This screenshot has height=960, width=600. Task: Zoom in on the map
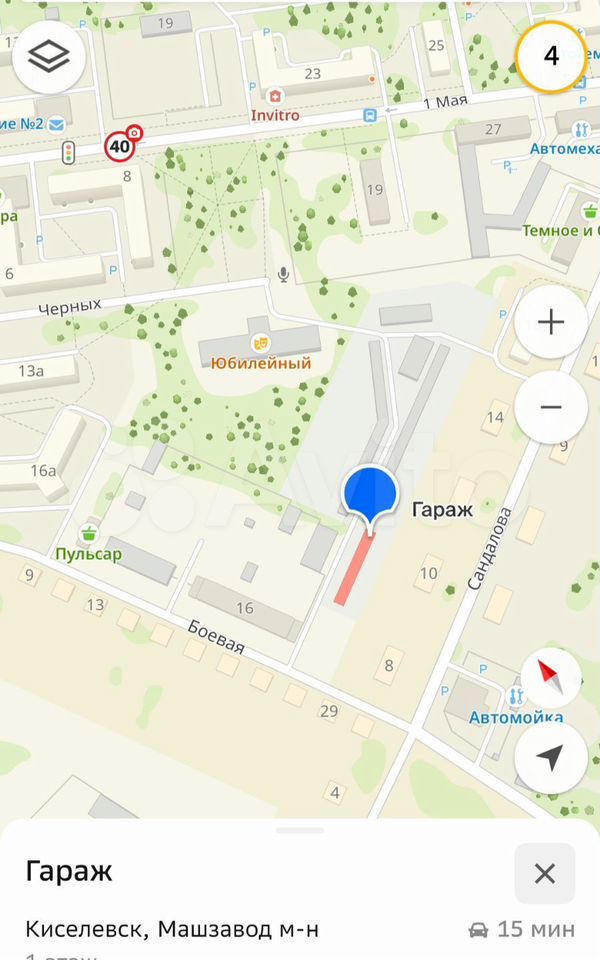coord(550,322)
